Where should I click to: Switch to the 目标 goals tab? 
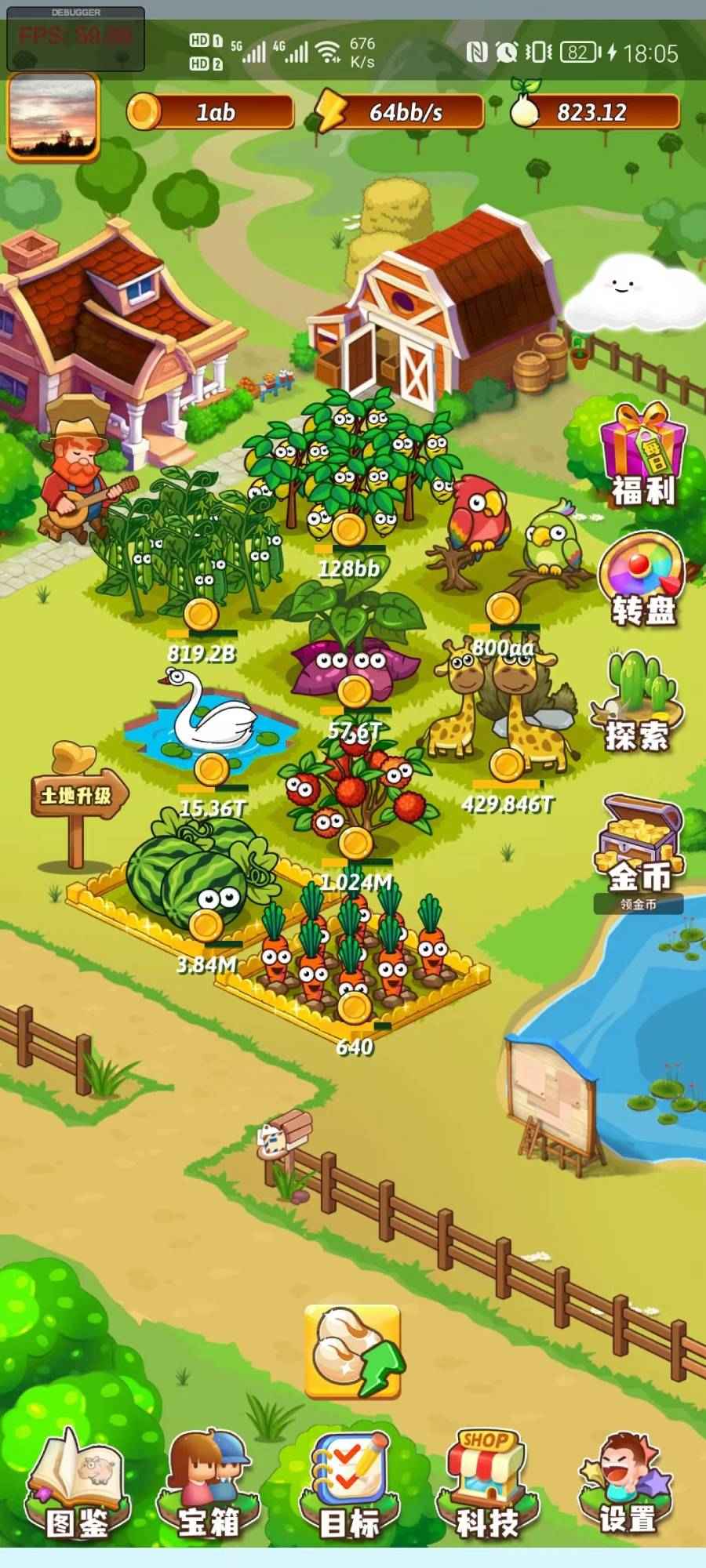350,1485
